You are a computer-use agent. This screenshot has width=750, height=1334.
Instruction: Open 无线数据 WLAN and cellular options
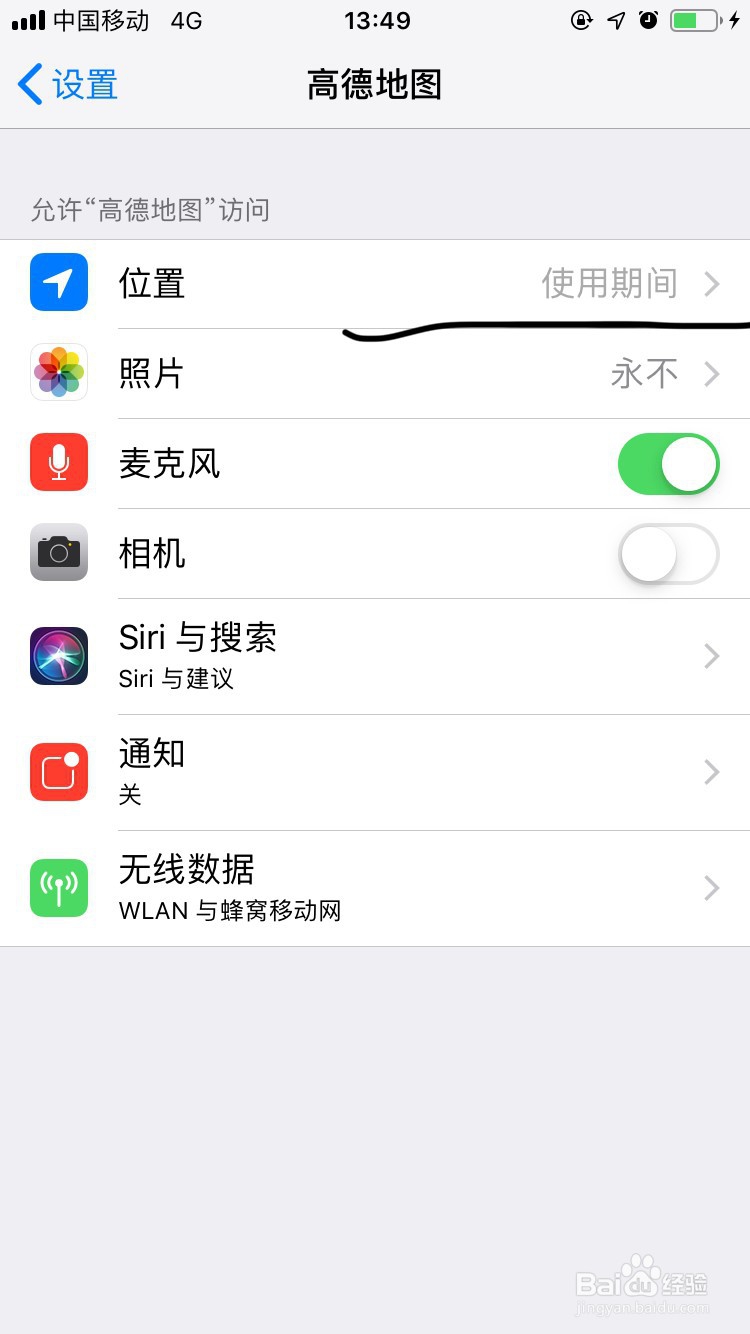400,888
